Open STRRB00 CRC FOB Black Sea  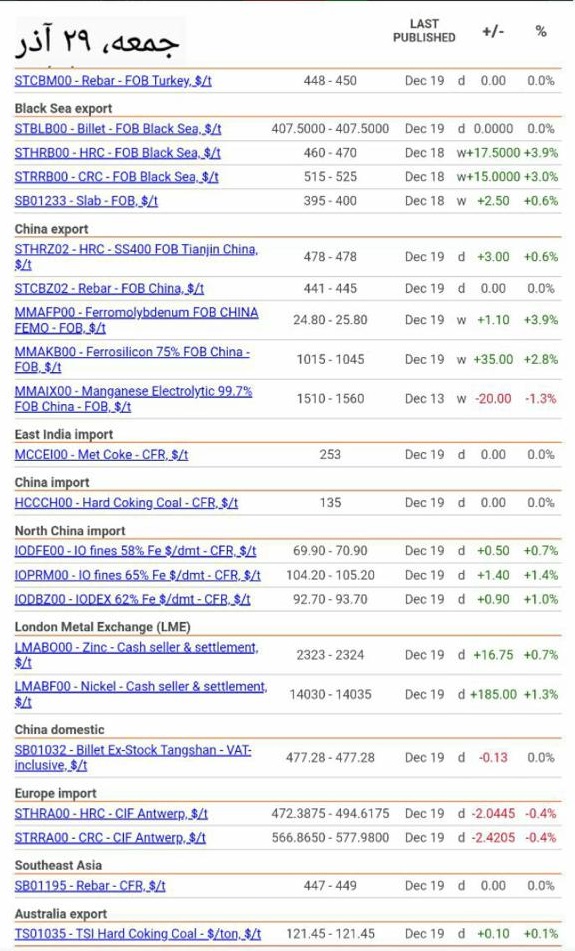(x=116, y=177)
